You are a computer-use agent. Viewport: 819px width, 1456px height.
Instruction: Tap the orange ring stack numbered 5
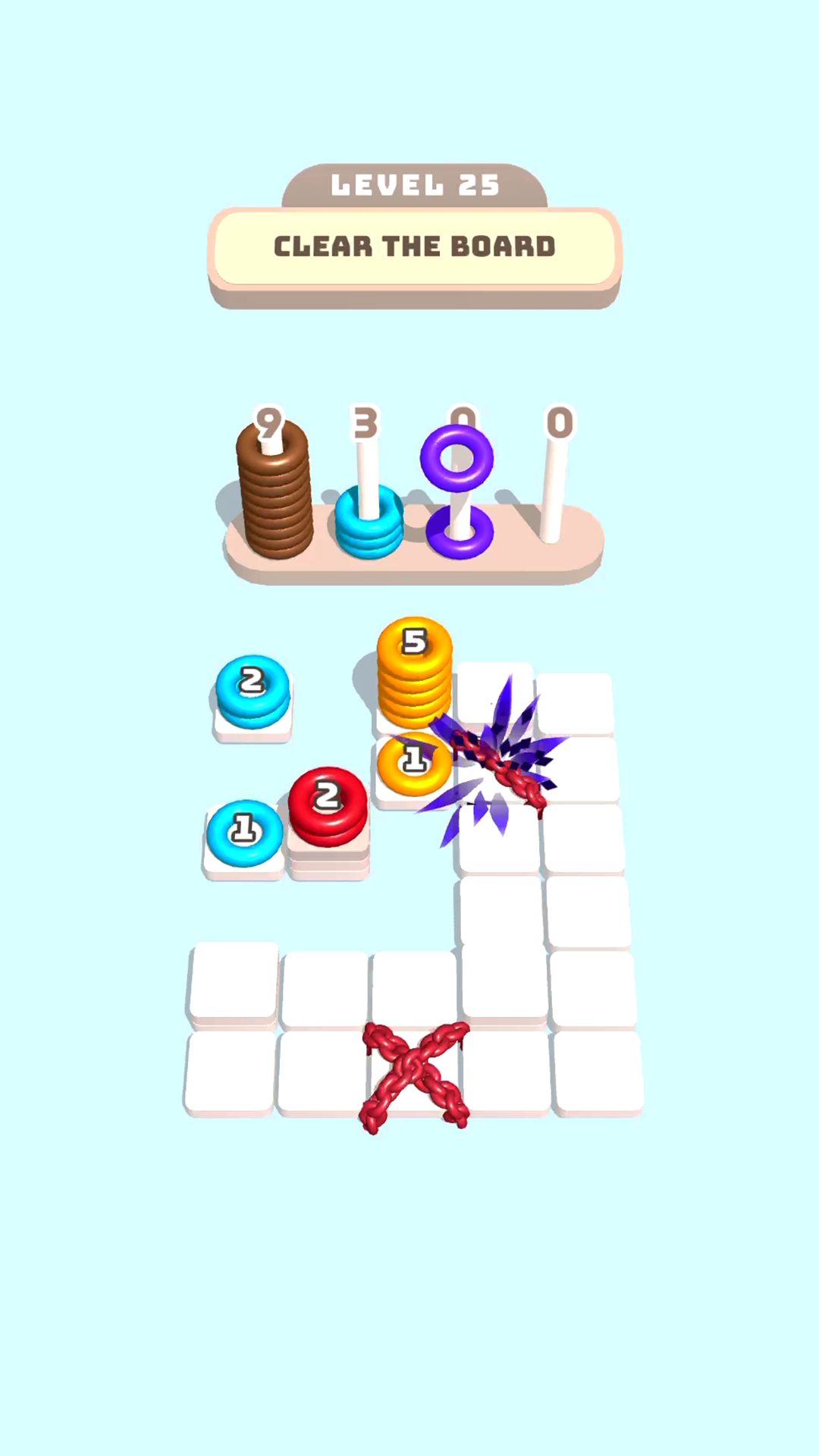point(414,672)
